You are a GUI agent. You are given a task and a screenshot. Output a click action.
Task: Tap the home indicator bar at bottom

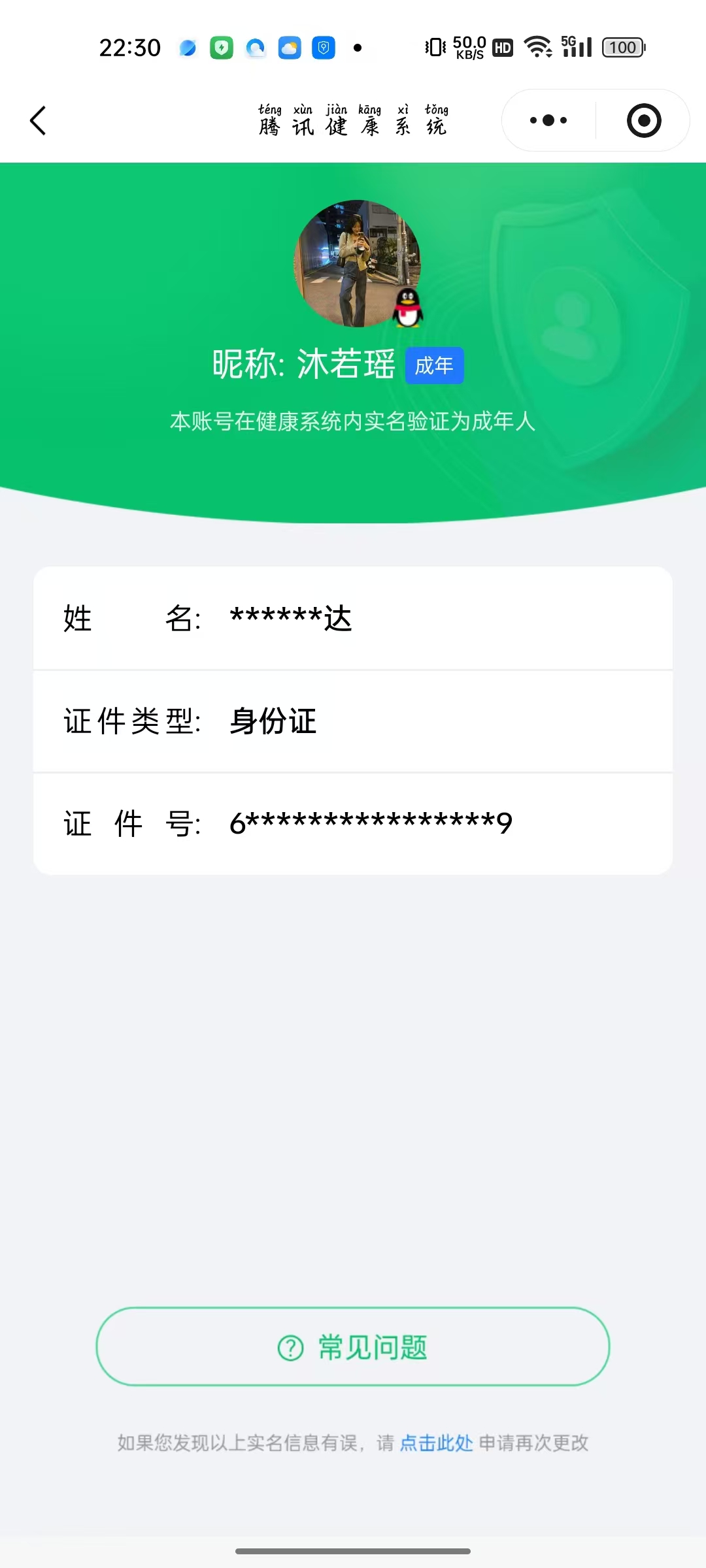(x=353, y=1549)
